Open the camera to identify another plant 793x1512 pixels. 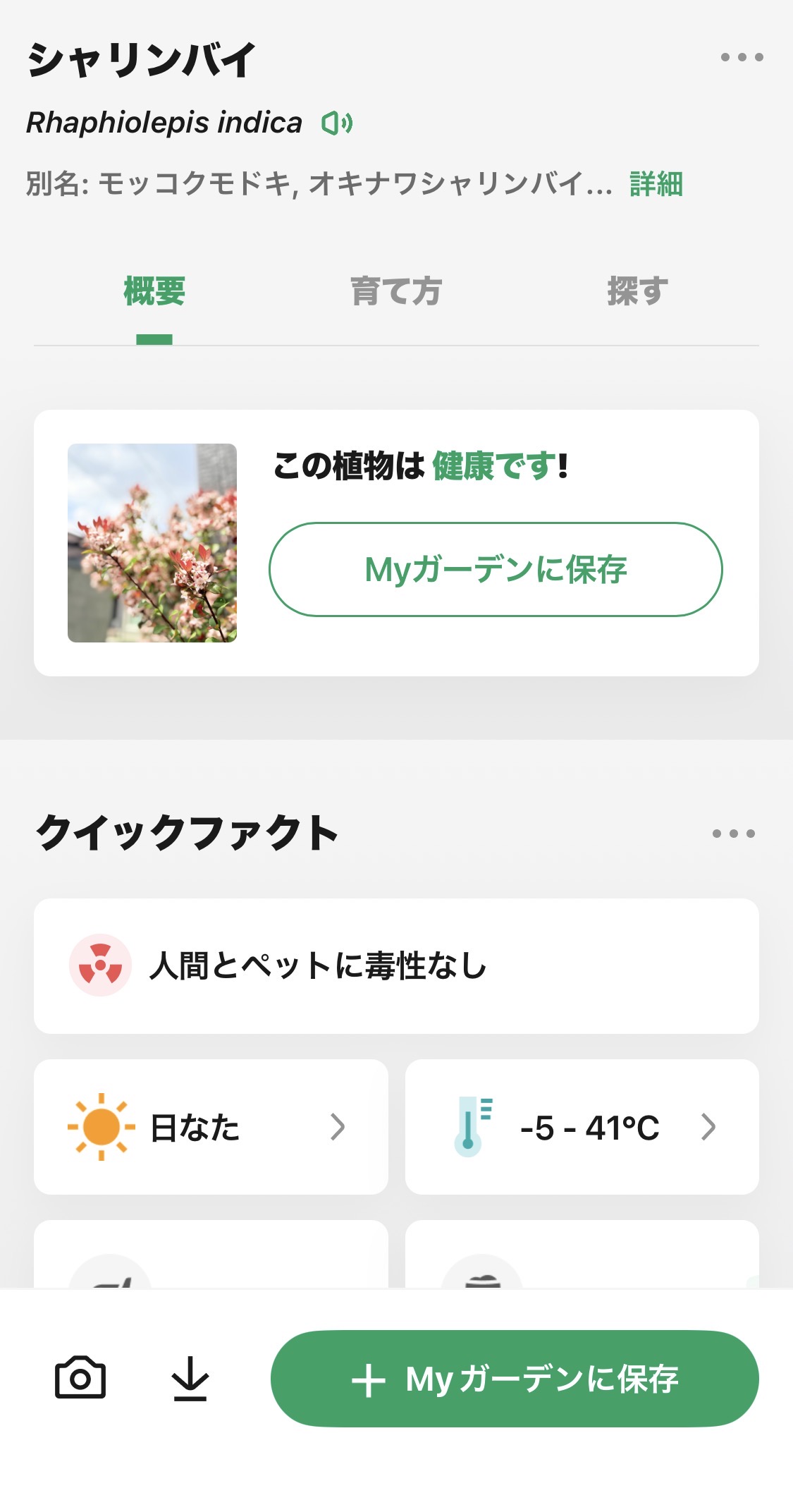[x=80, y=1377]
